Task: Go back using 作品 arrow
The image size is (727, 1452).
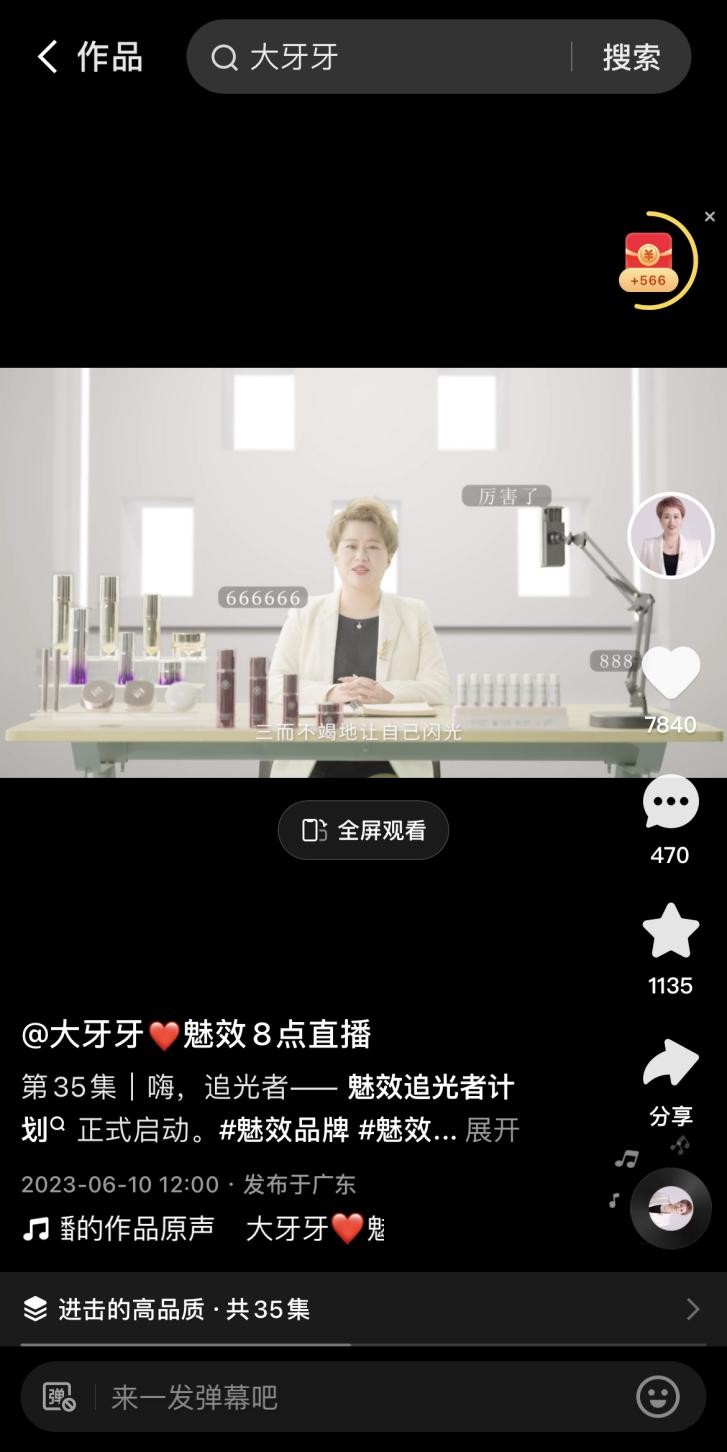Action: [x=45, y=57]
